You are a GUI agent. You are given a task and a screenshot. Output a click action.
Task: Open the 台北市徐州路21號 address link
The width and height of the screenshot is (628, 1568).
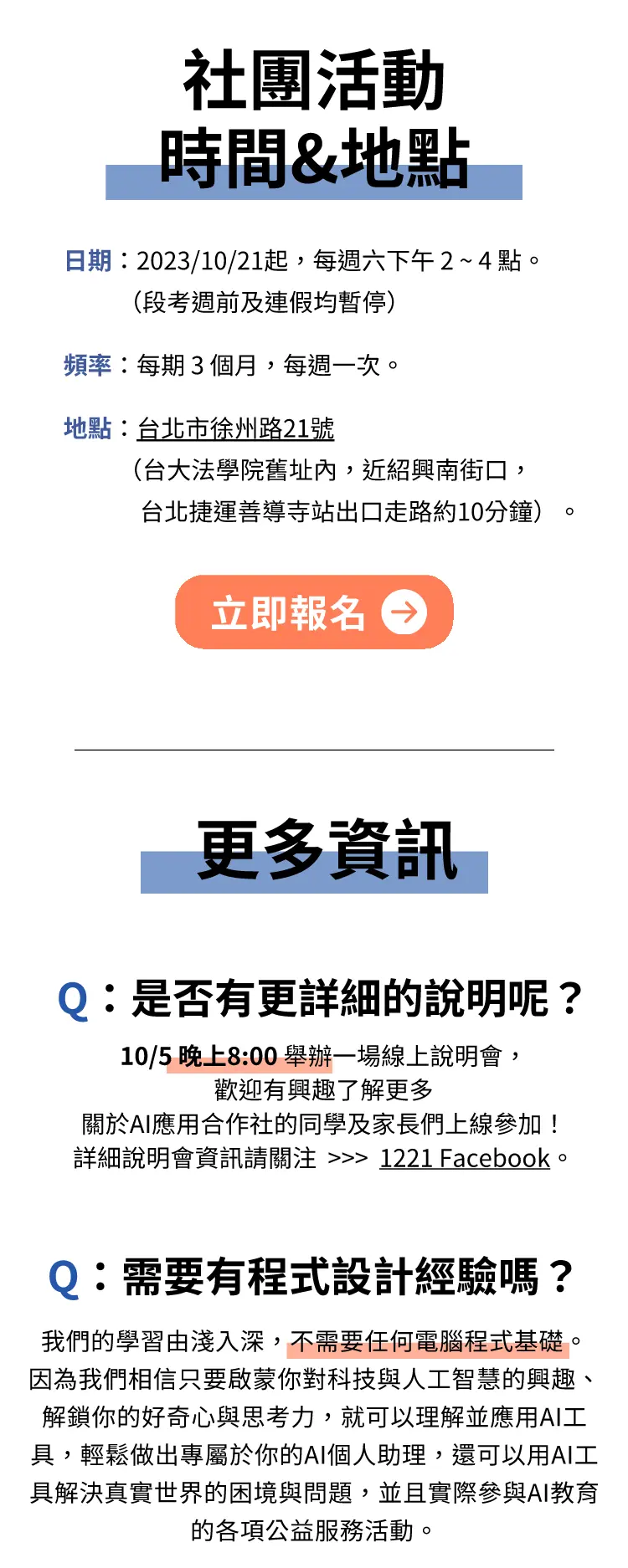click(235, 428)
